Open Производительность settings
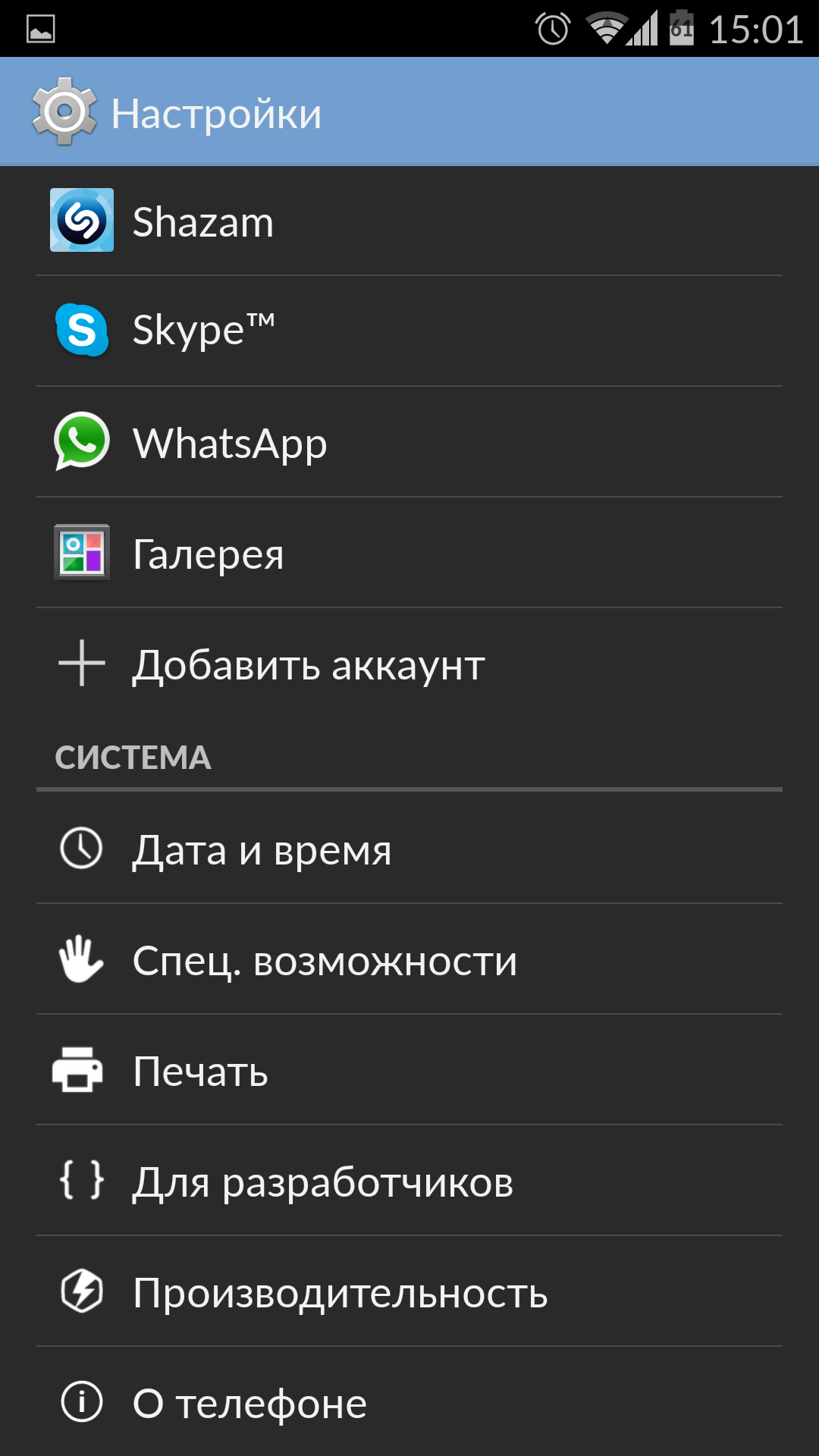Screen dimensions: 819x1456 point(409,1291)
